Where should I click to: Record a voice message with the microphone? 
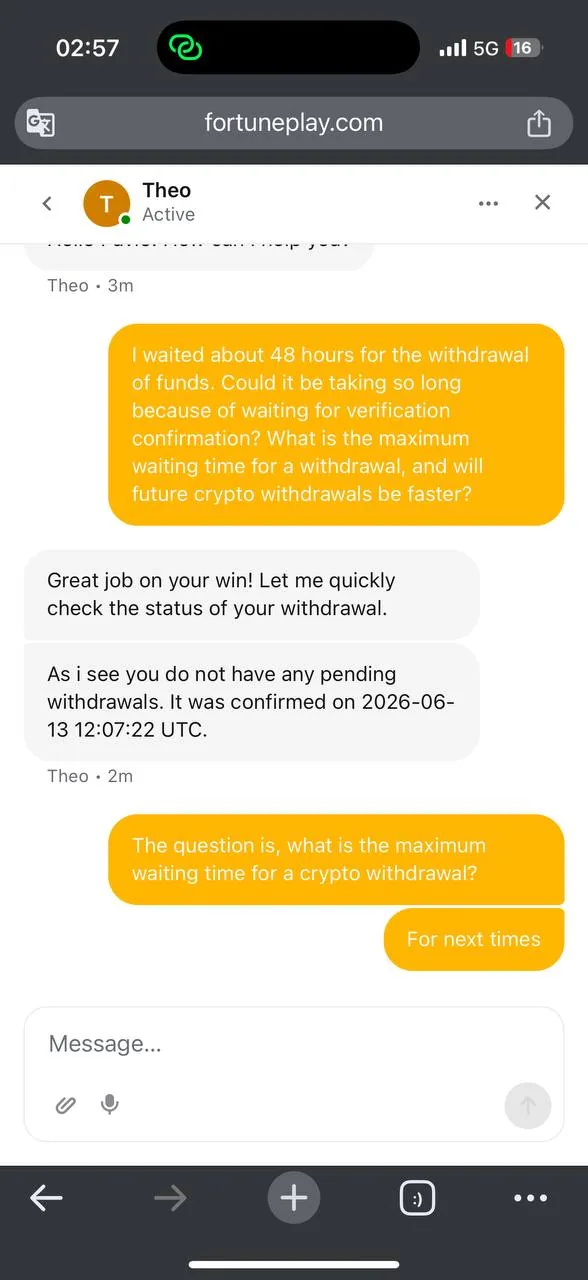(110, 1105)
